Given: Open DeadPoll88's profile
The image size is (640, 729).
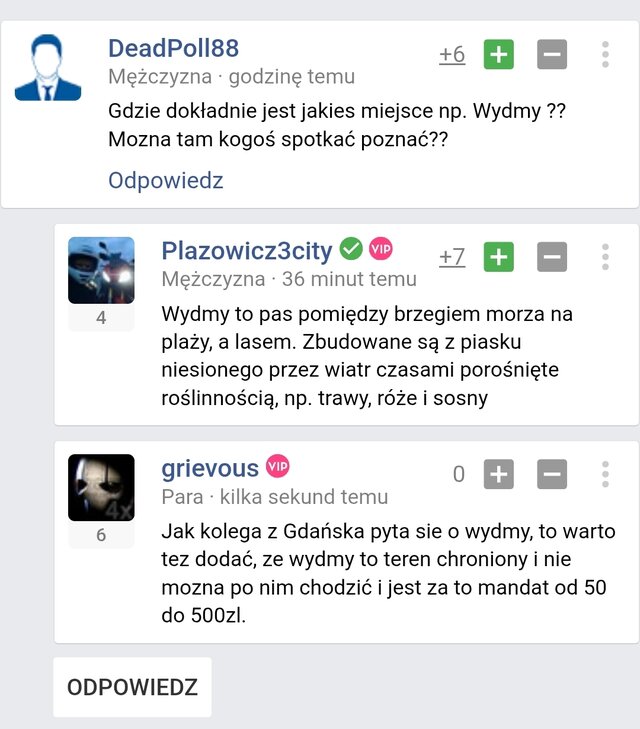Looking at the screenshot, I should click(173, 48).
